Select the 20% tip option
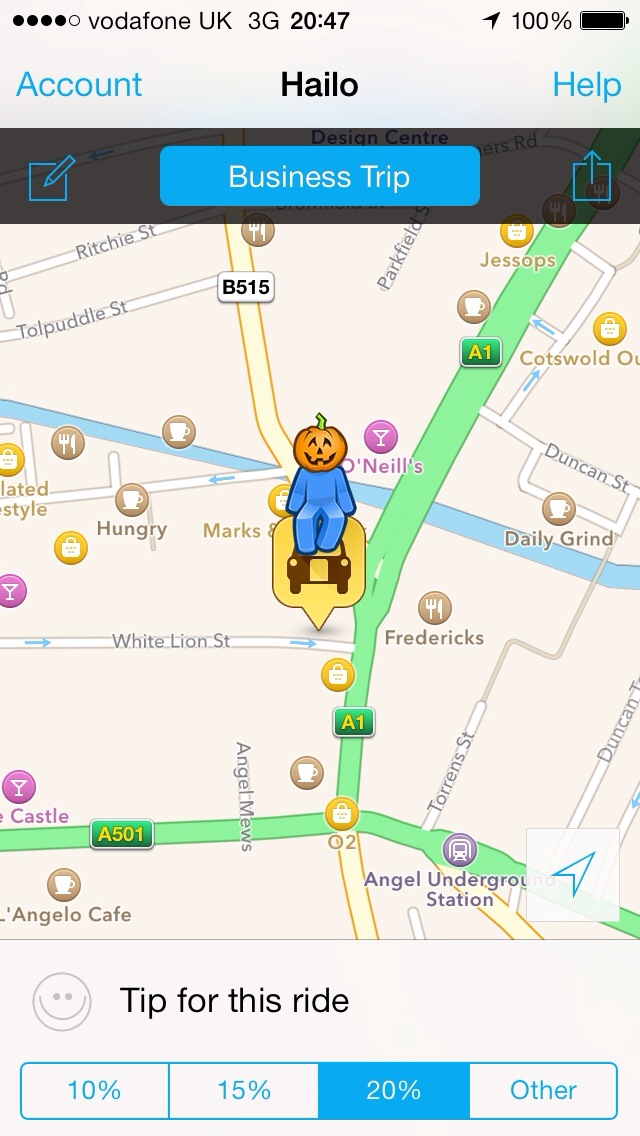The width and height of the screenshot is (640, 1136). click(393, 1090)
